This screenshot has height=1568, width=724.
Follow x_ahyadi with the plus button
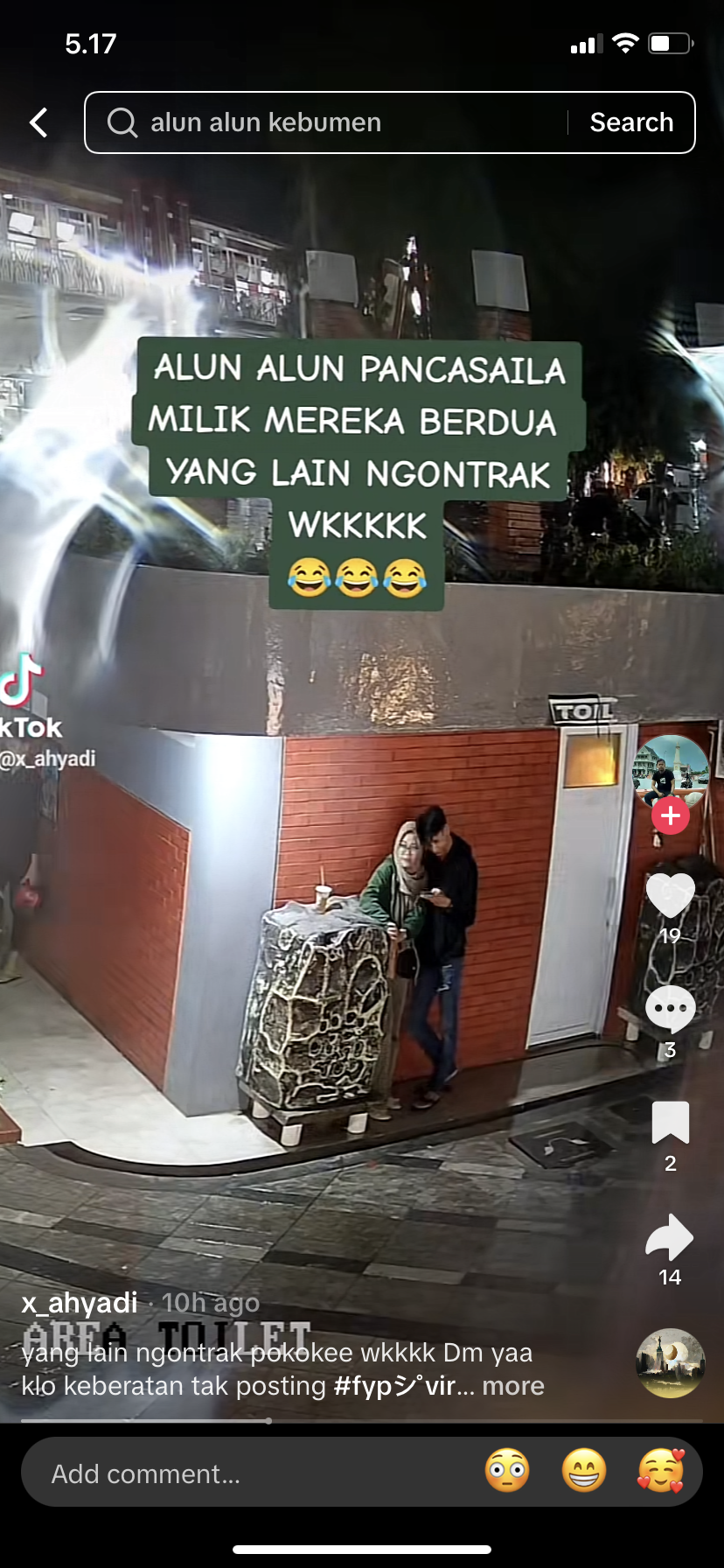(x=671, y=816)
